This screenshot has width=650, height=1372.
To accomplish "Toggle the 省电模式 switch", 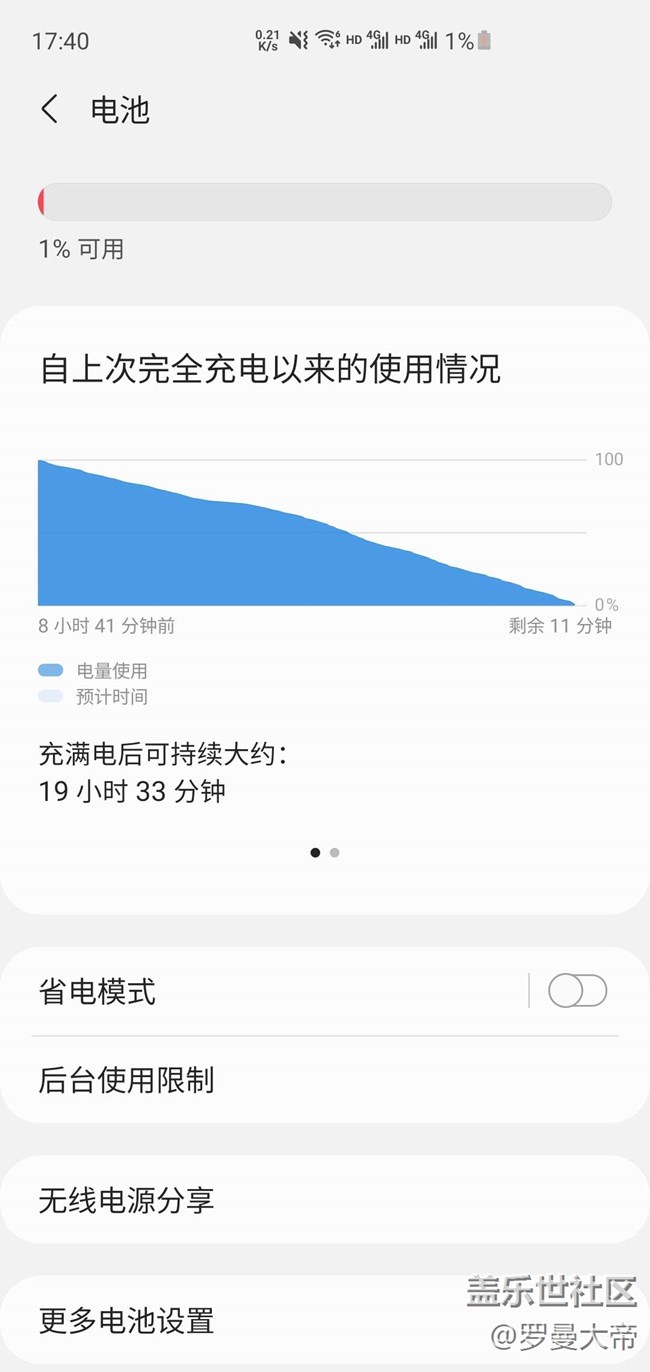I will pyautogui.click(x=577, y=991).
